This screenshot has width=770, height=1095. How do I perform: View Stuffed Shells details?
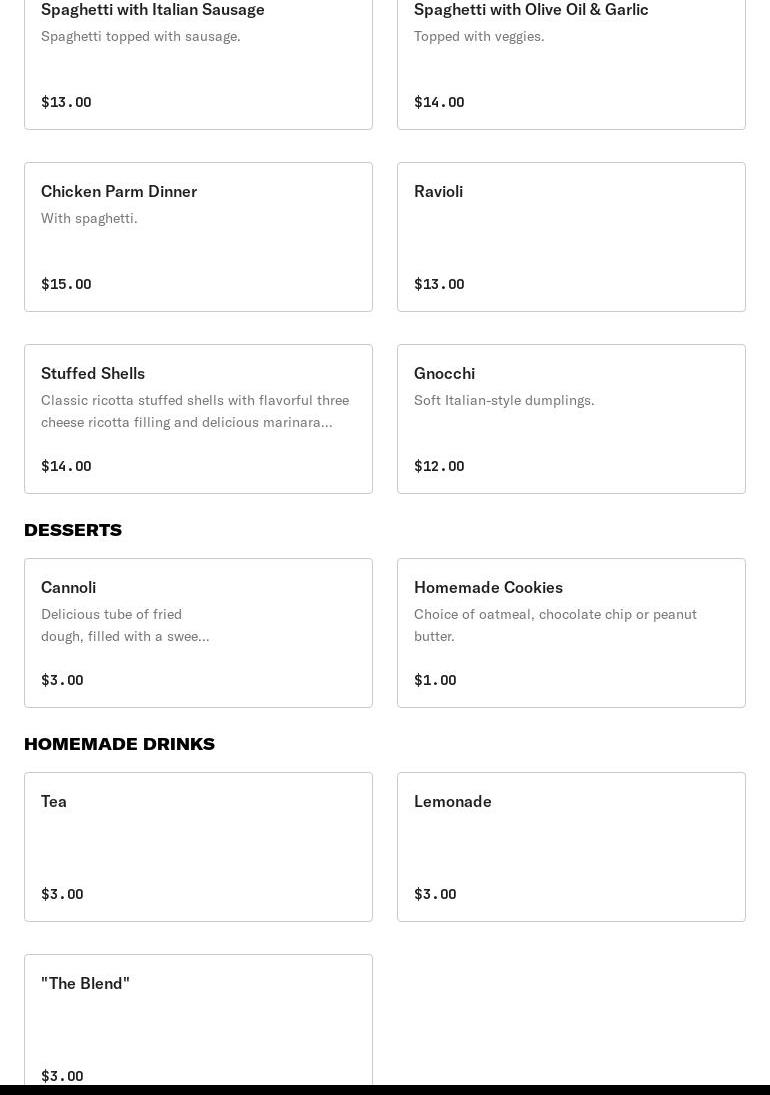coord(198,419)
